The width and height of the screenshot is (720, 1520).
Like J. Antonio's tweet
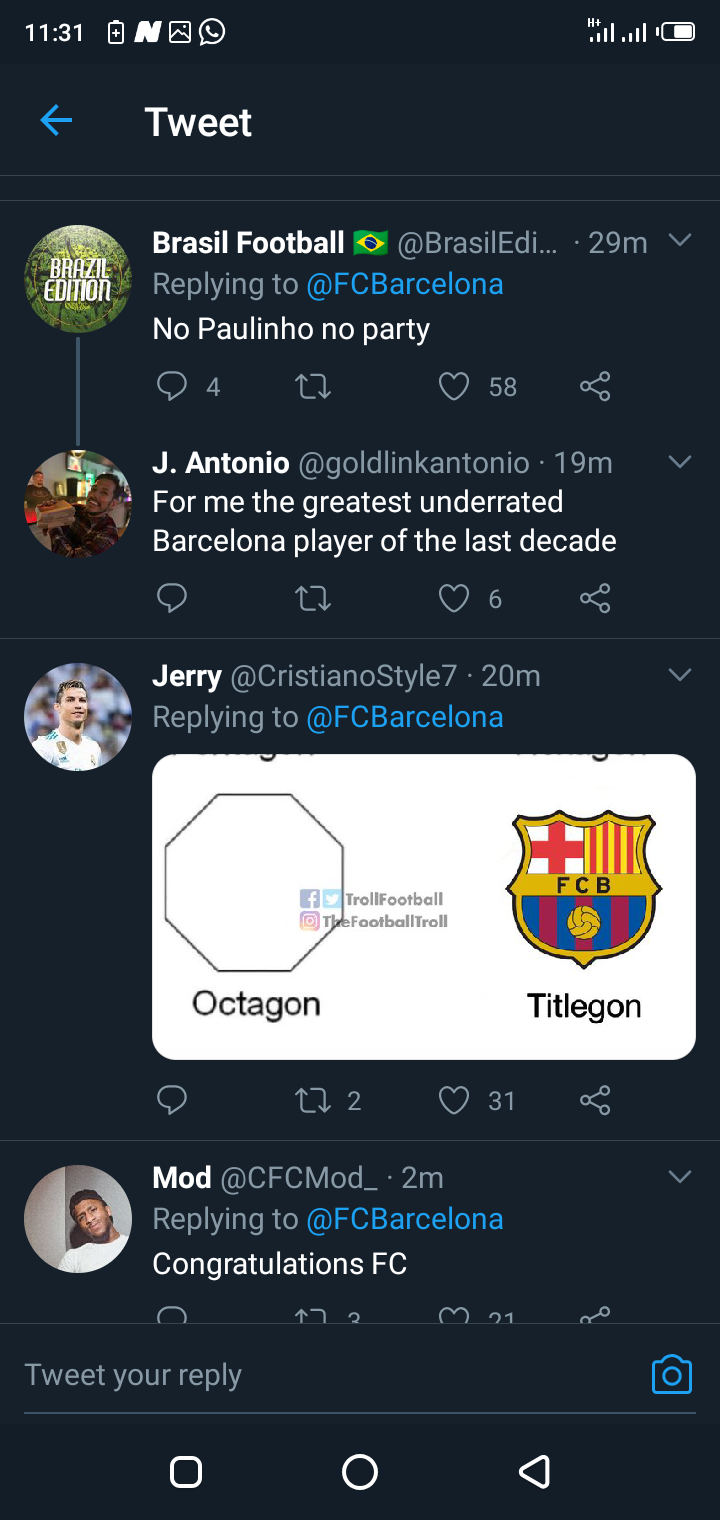click(x=454, y=598)
